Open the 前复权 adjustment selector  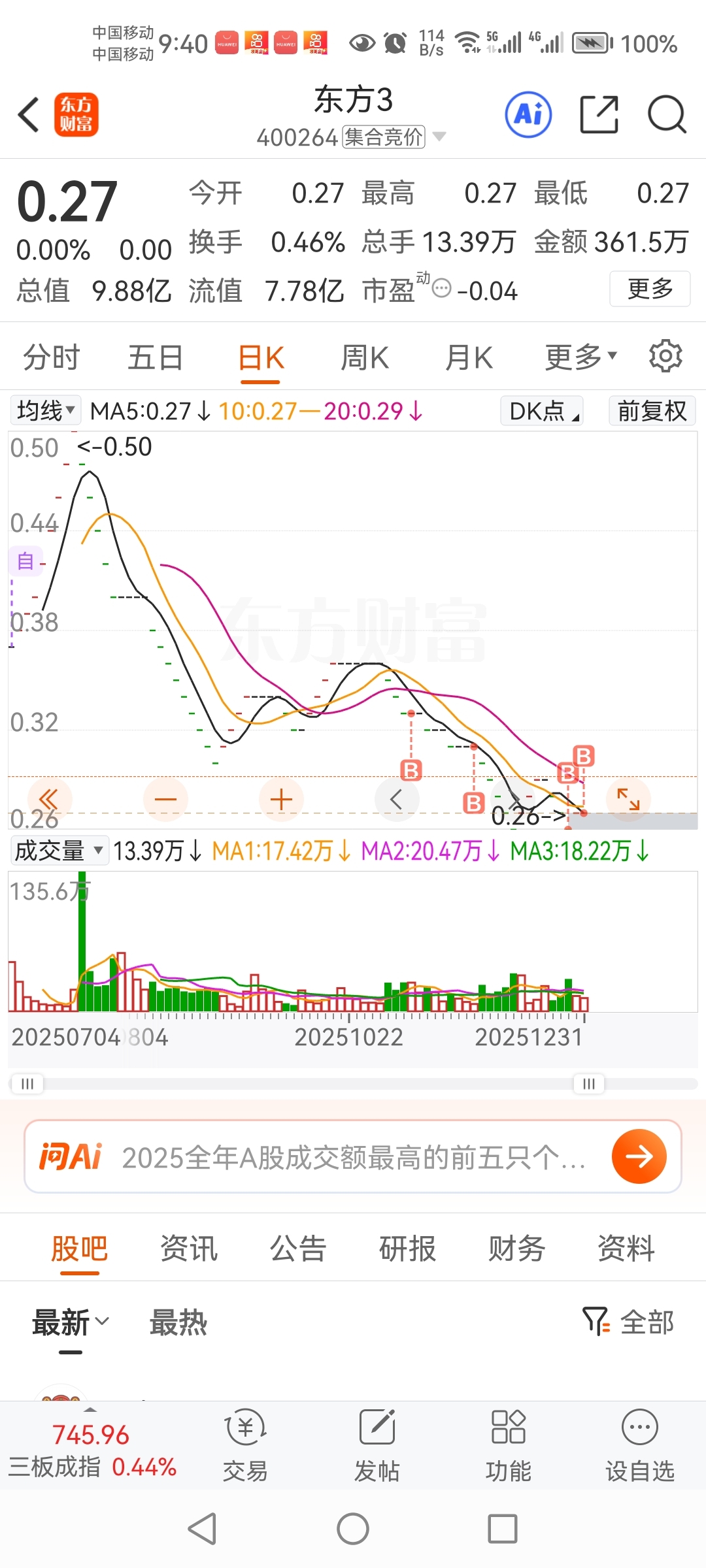tap(652, 411)
